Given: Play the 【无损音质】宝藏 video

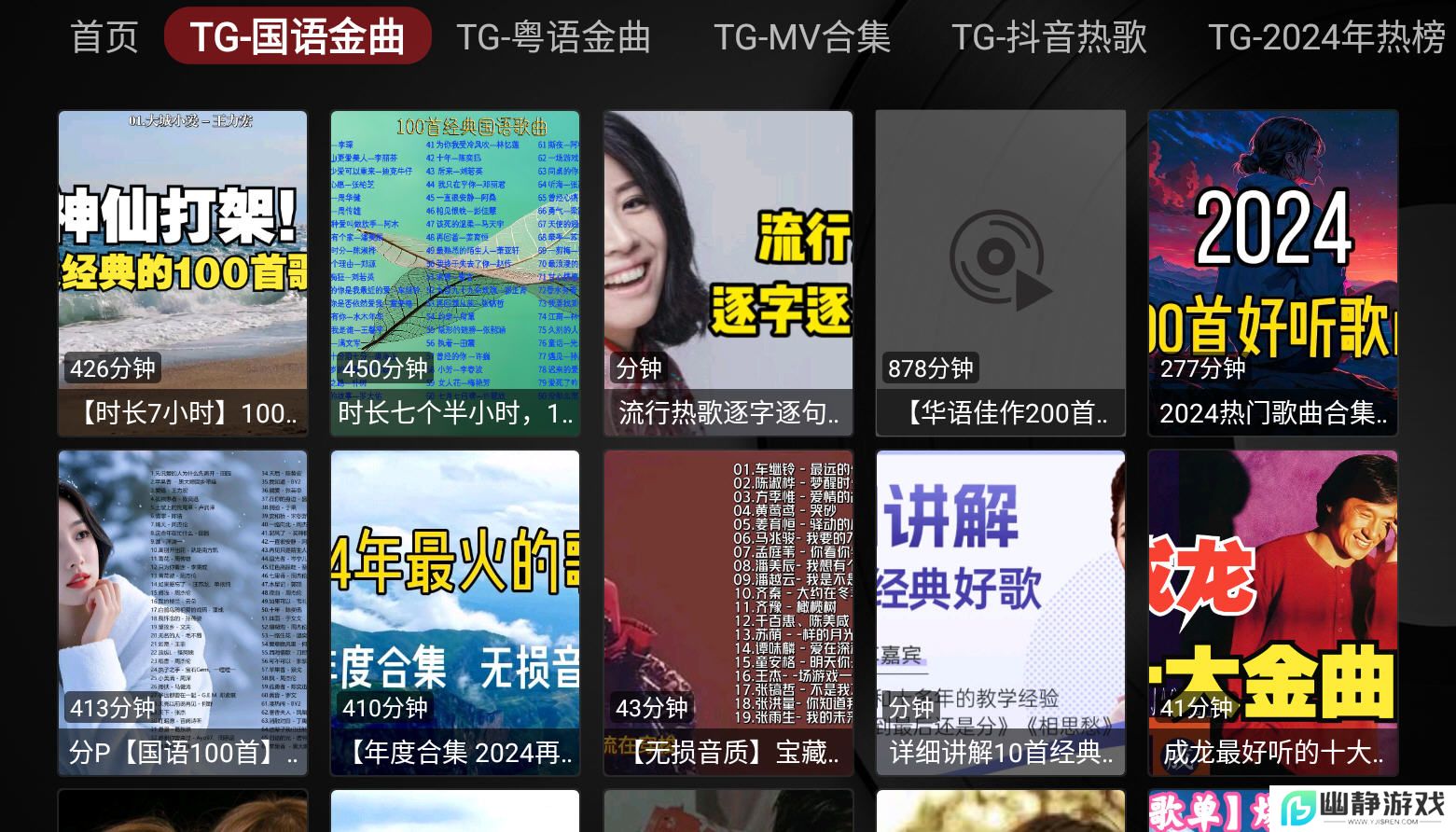Looking at the screenshot, I should tap(728, 613).
